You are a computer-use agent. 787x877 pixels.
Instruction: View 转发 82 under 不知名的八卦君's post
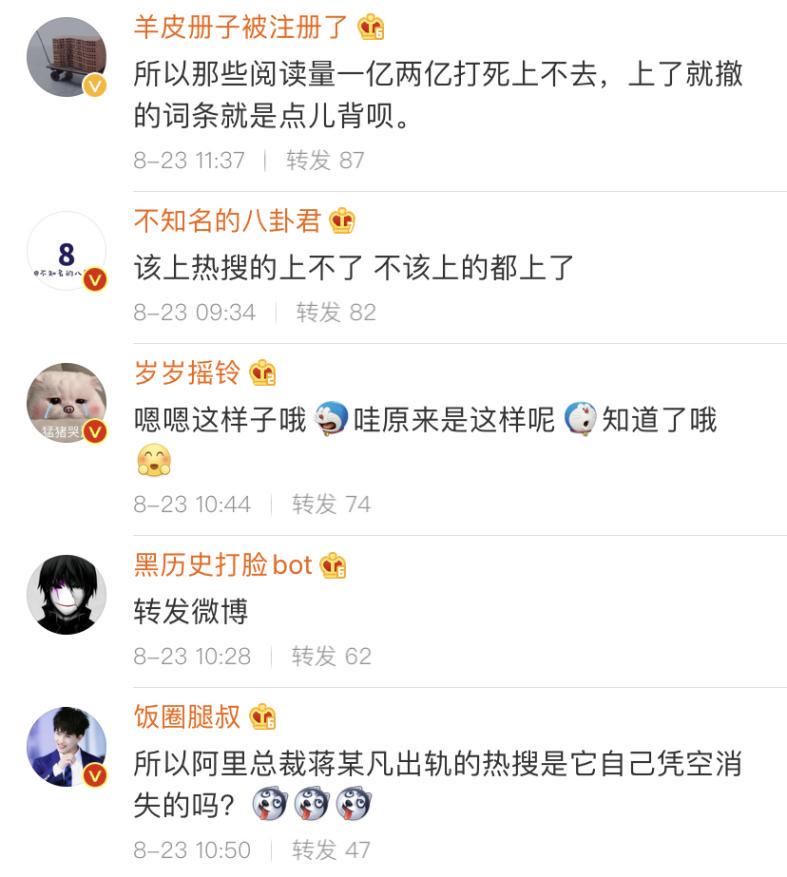[x=336, y=312]
